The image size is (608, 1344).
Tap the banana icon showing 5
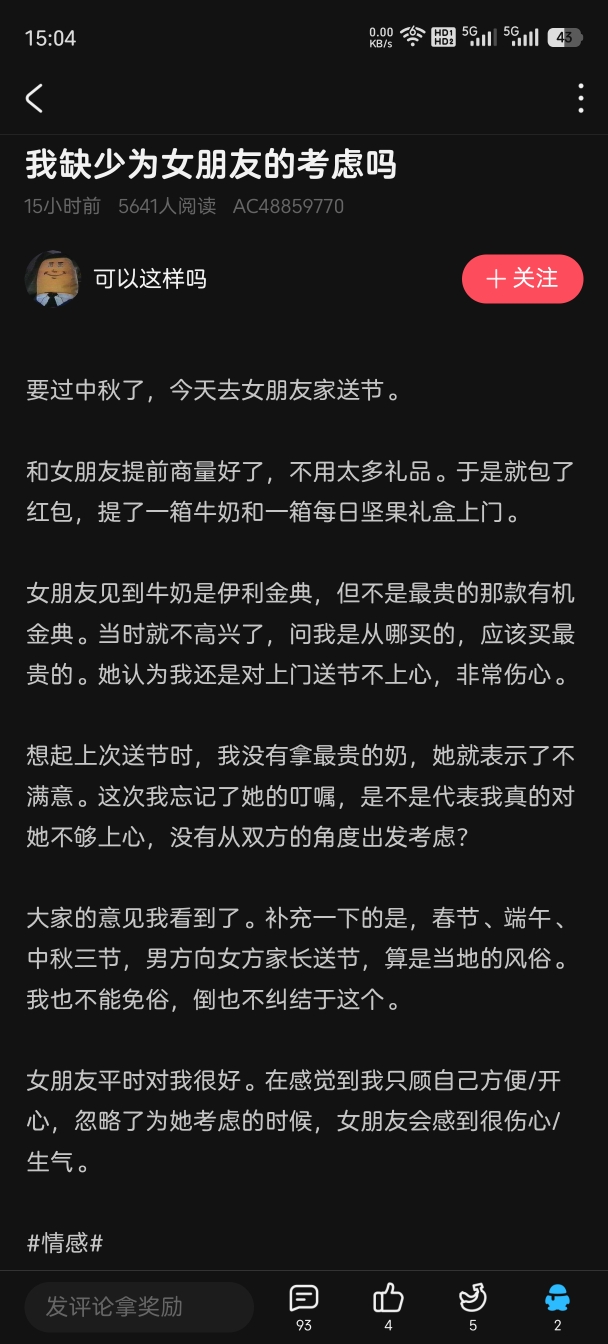473,1306
